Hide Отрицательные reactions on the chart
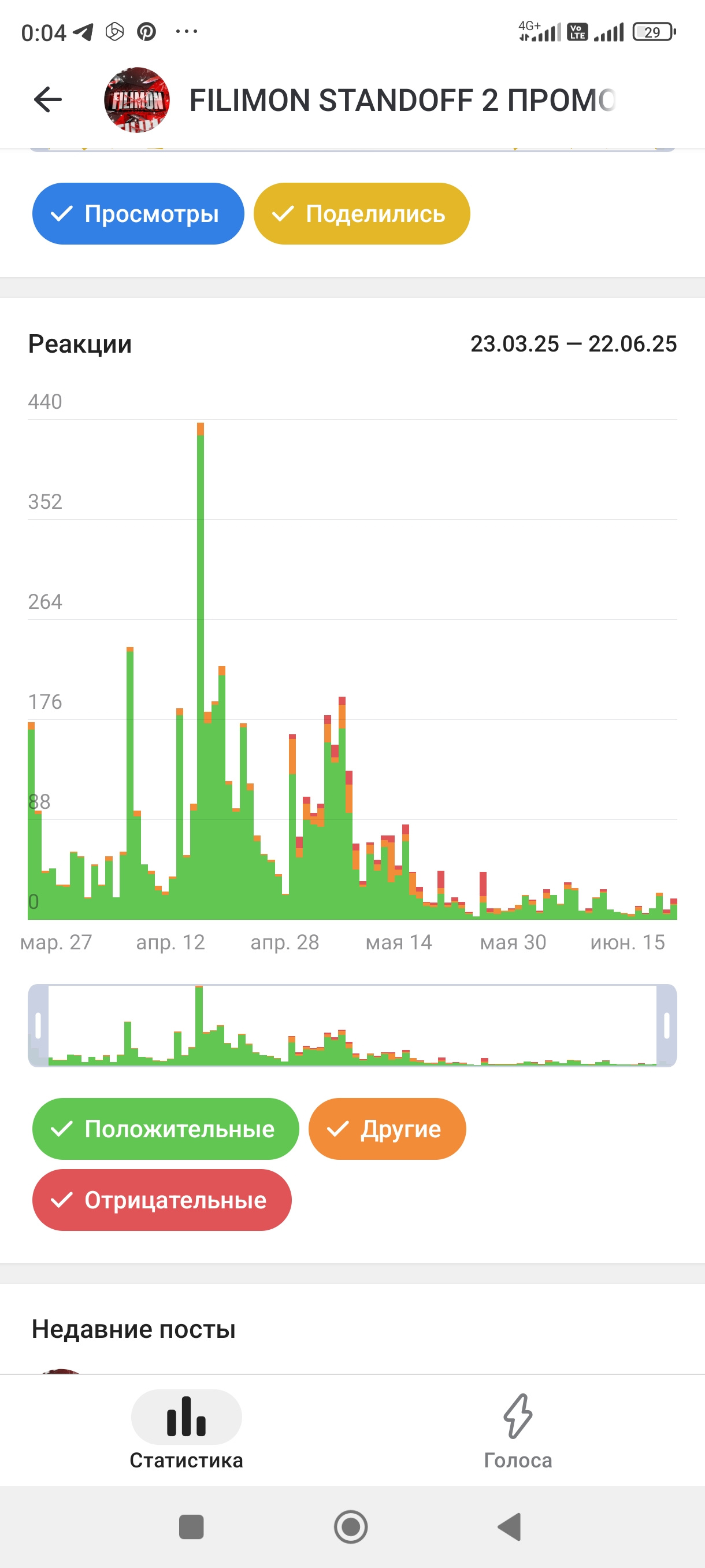 coord(162,1200)
